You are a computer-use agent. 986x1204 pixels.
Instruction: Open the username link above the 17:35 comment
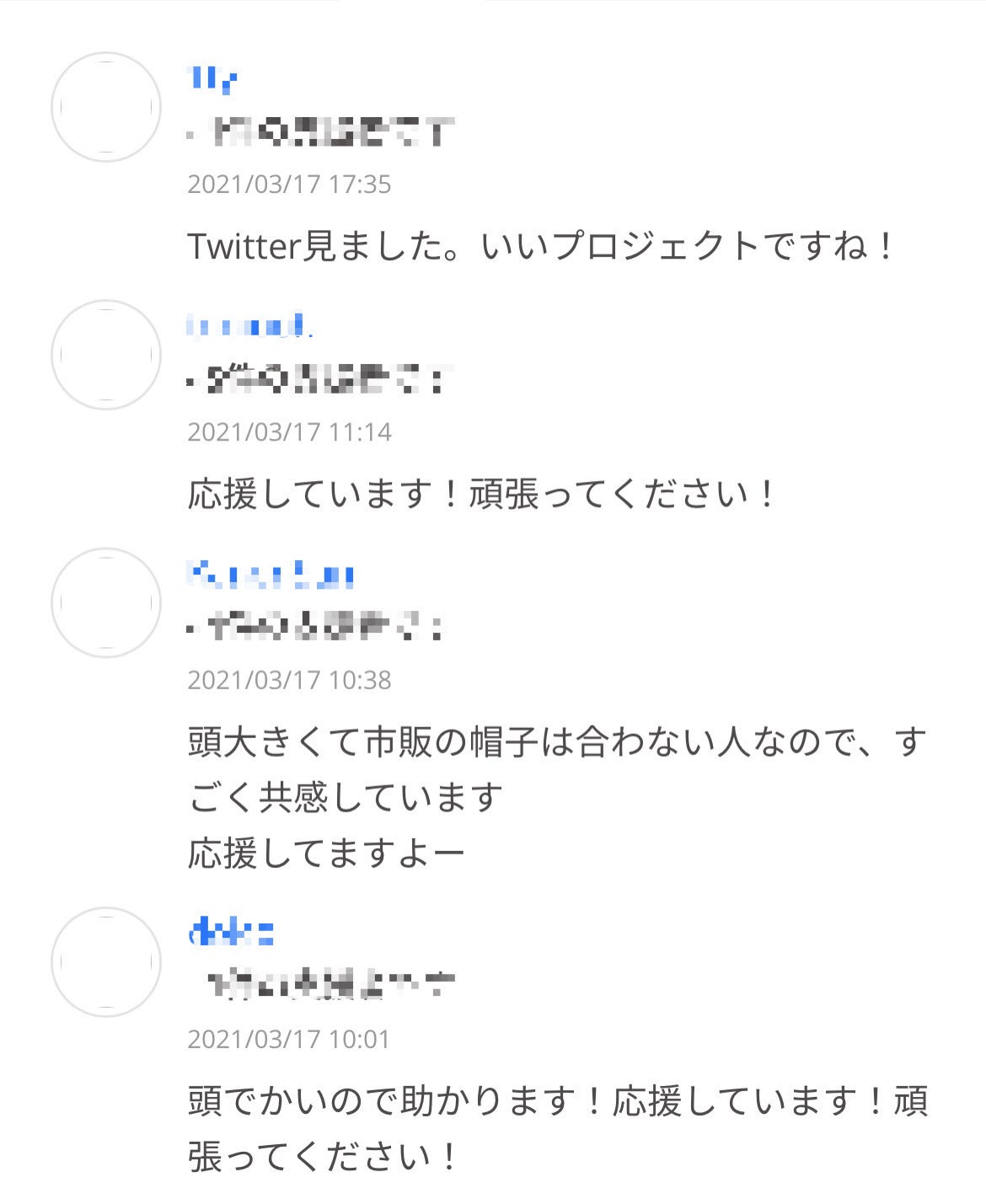click(212, 80)
